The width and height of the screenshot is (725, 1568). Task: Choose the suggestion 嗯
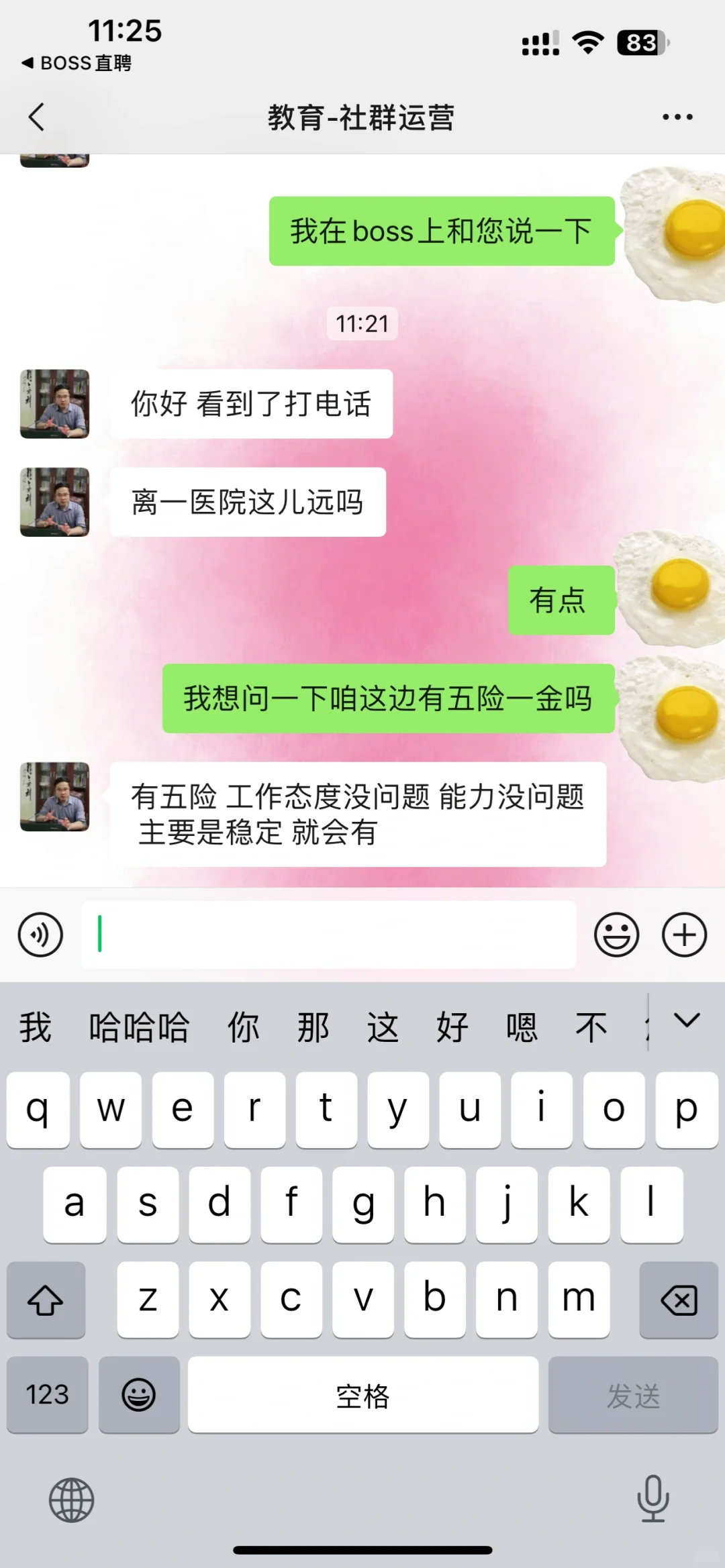point(522,1027)
